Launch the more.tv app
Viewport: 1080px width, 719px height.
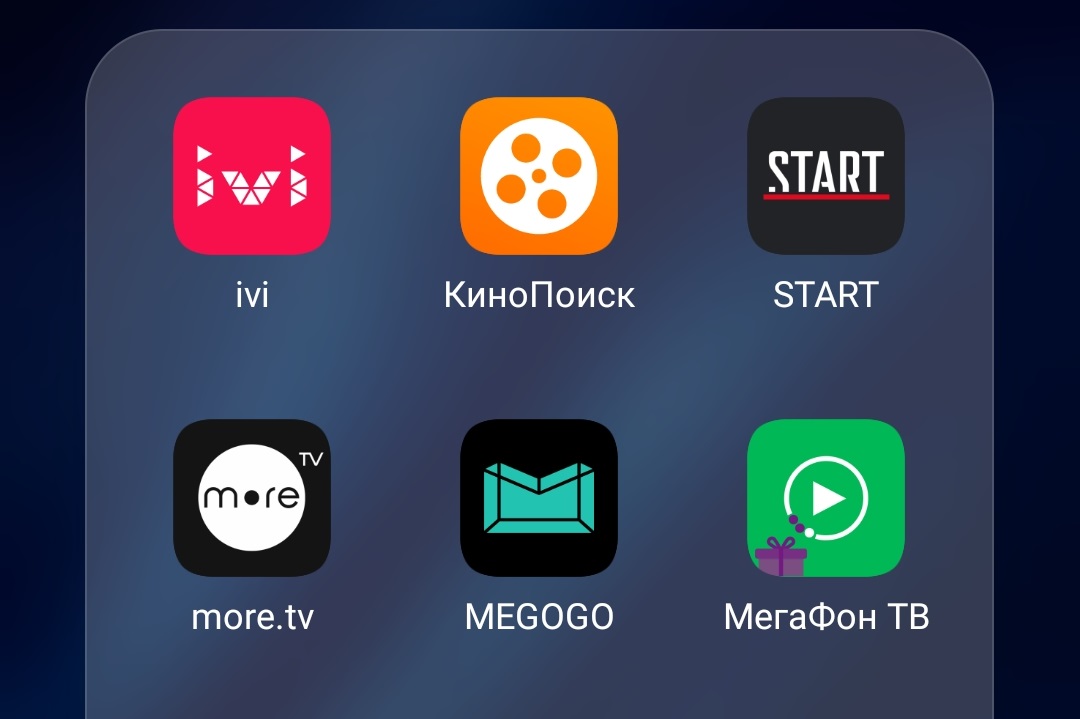pos(252,497)
